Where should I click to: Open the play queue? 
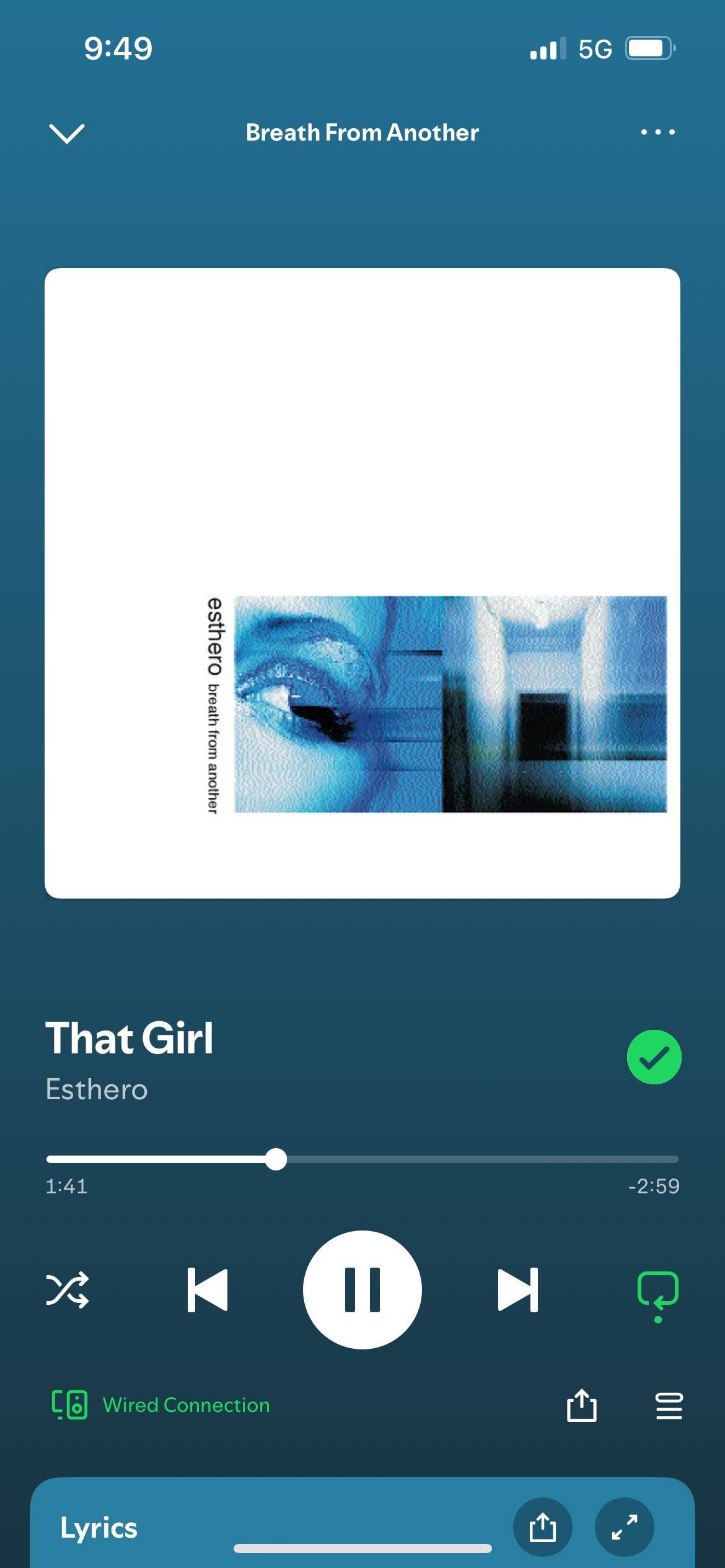(x=669, y=1406)
